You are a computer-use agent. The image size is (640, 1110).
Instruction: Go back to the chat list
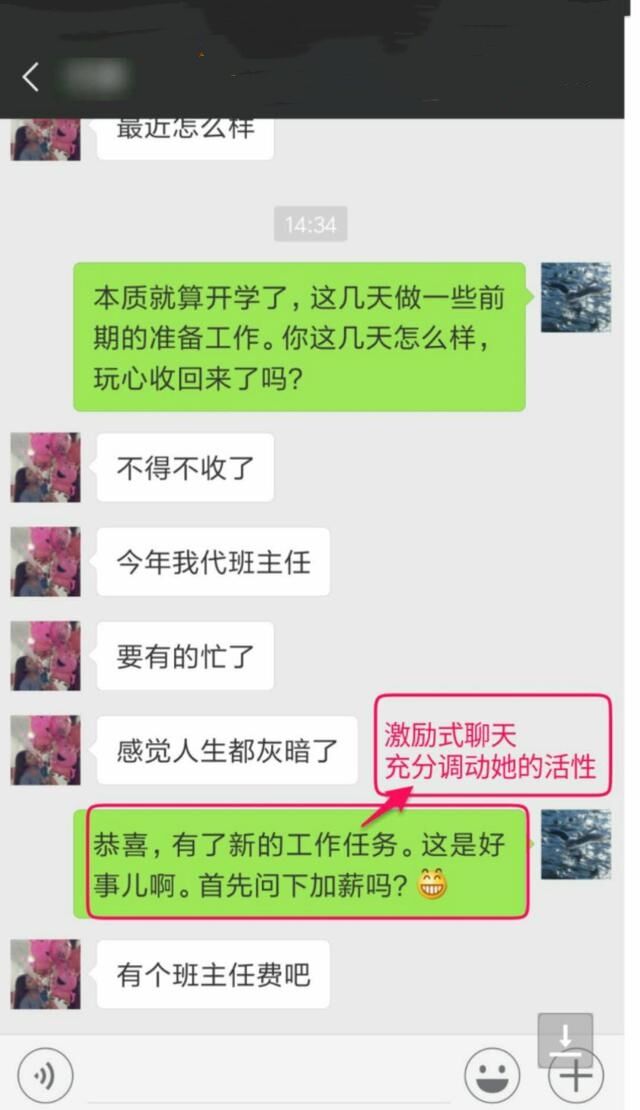pyautogui.click(x=31, y=78)
